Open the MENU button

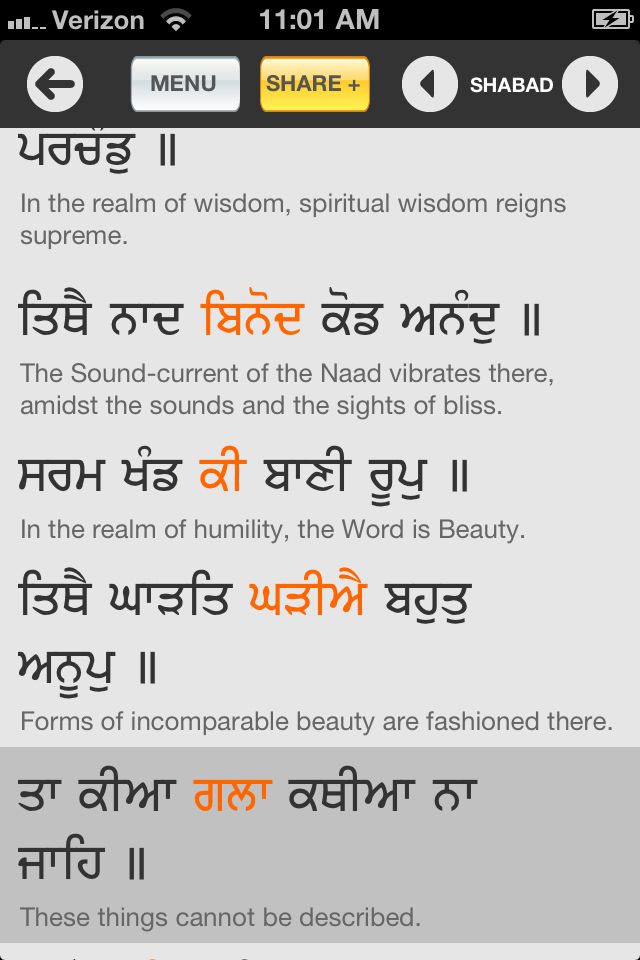pos(185,84)
